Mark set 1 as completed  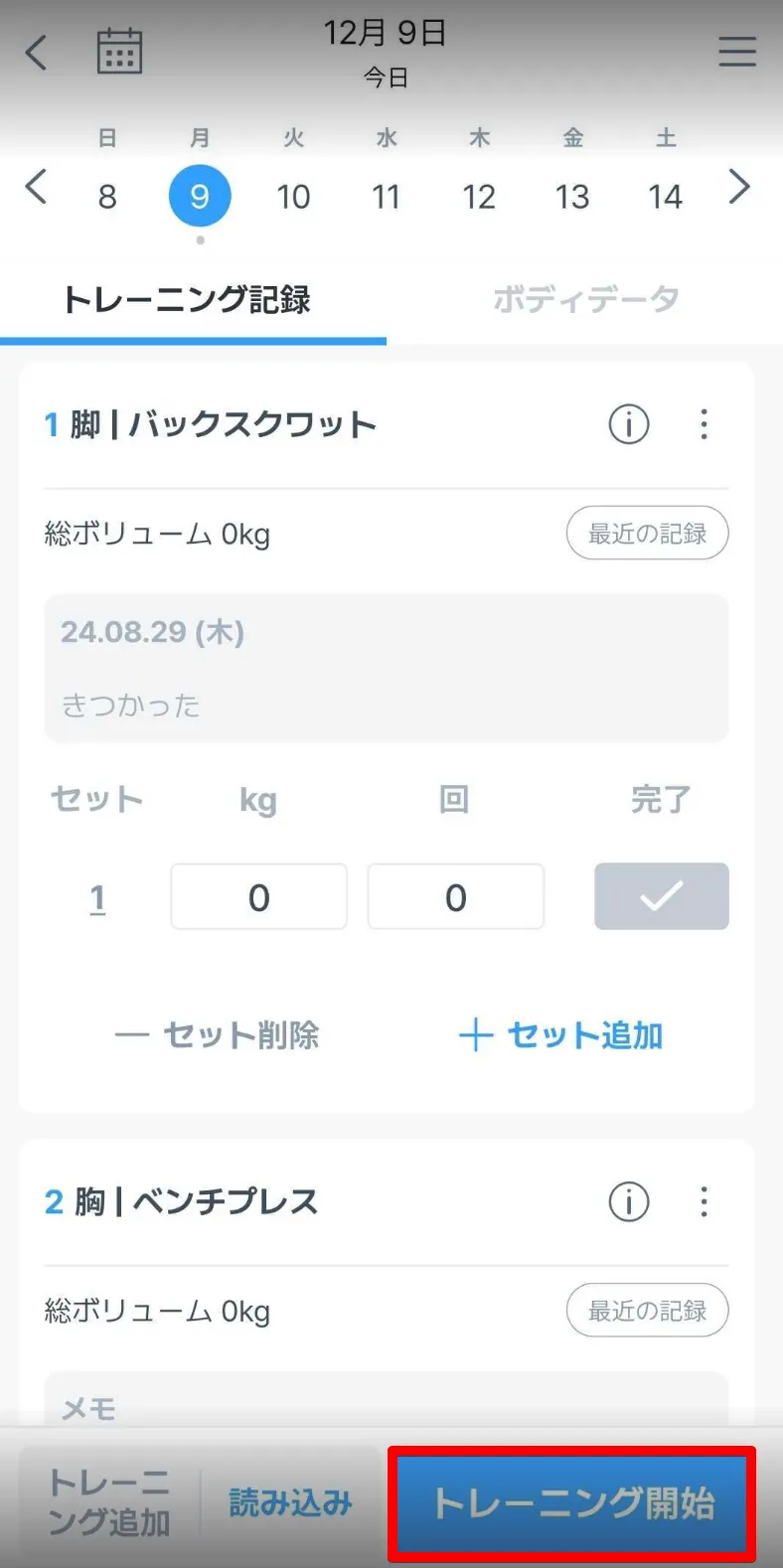pyautogui.click(x=661, y=897)
